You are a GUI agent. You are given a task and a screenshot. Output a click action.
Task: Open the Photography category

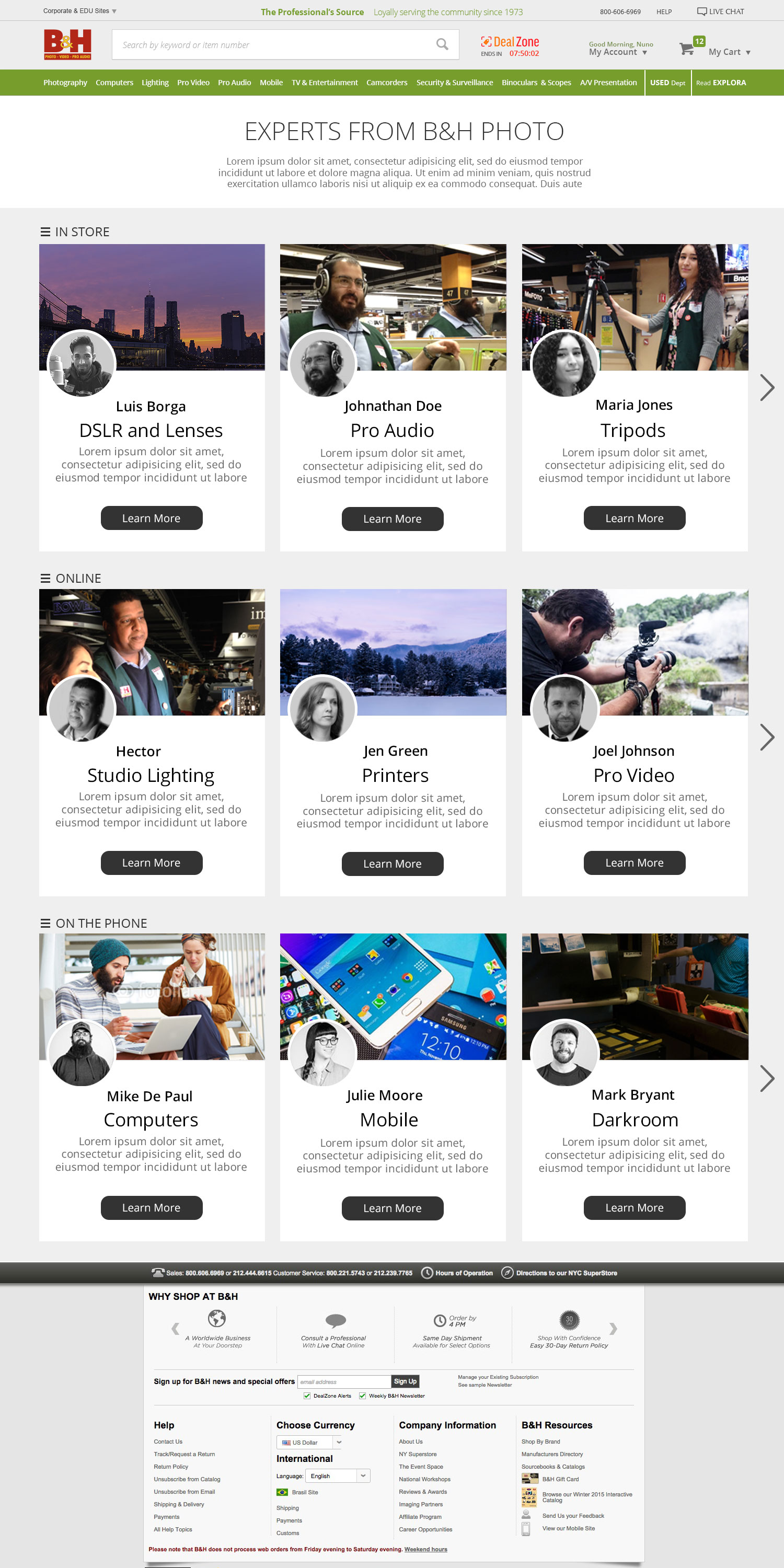coord(65,83)
